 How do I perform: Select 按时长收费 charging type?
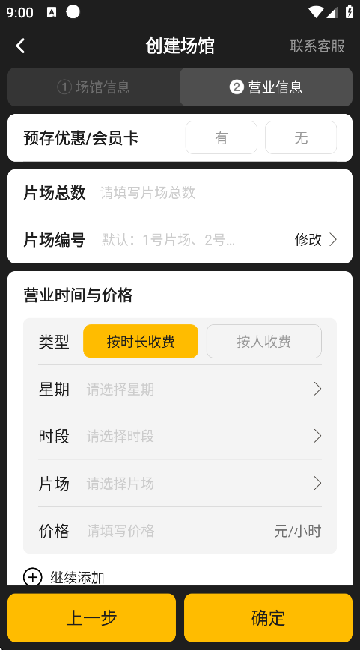tap(141, 342)
